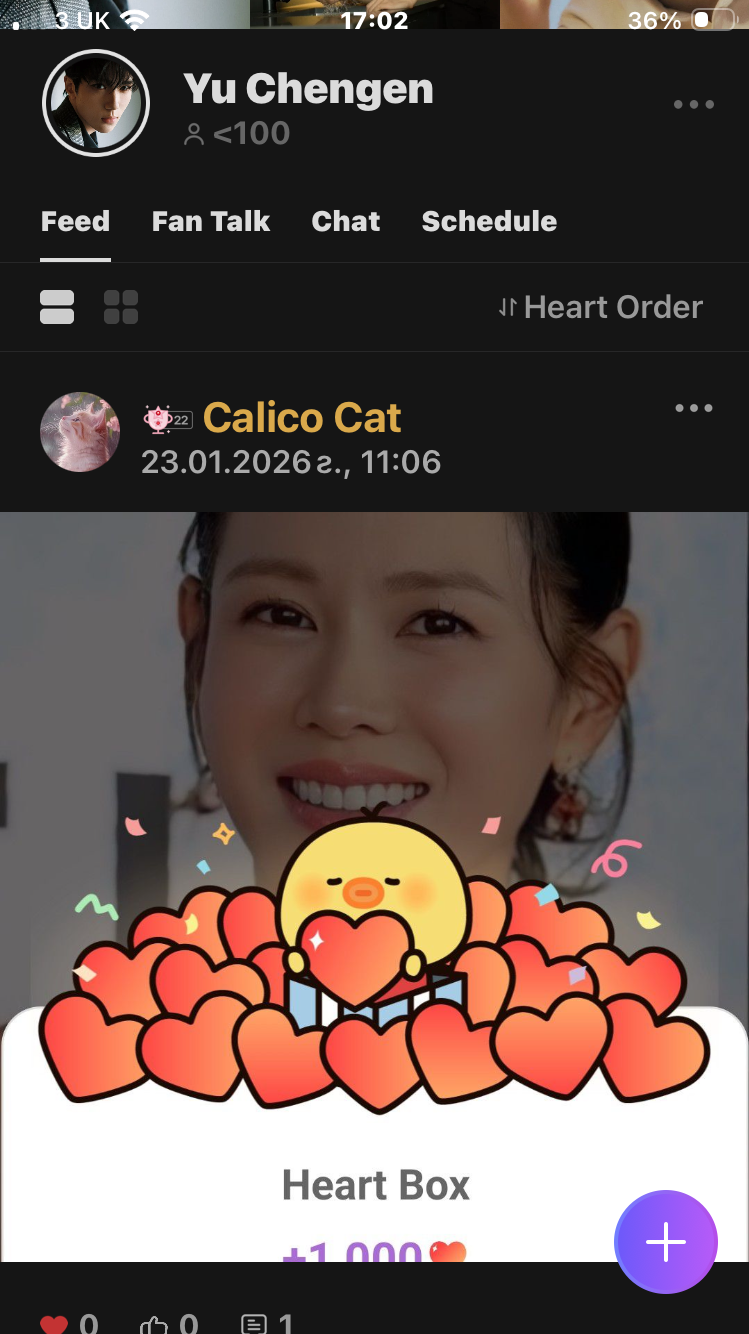
Task: Open the comments on the post
Action: pos(253,1322)
